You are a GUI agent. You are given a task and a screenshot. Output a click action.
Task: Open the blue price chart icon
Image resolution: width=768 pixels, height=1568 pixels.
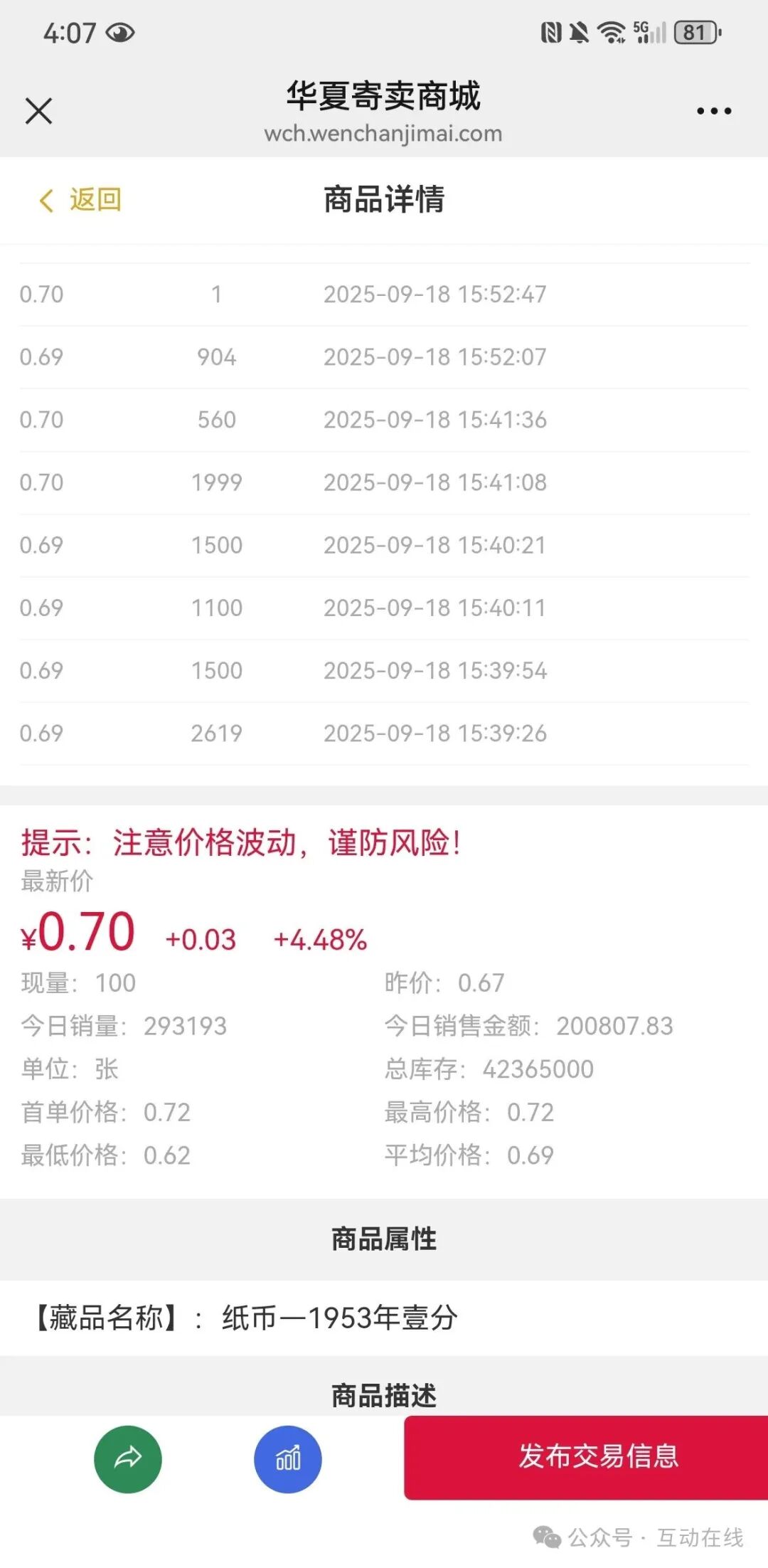[288, 1459]
